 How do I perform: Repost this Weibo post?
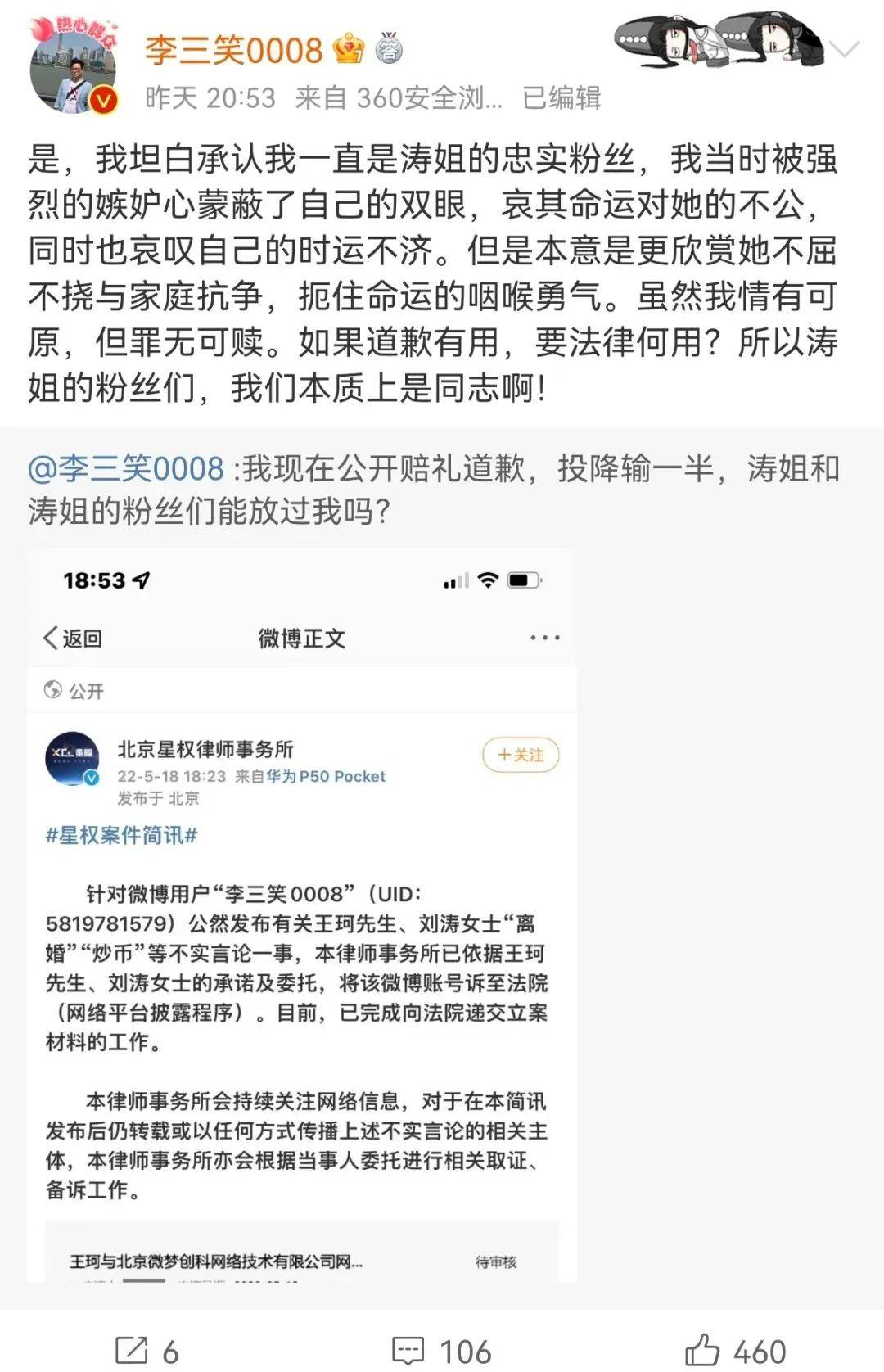pyautogui.click(x=147, y=1351)
